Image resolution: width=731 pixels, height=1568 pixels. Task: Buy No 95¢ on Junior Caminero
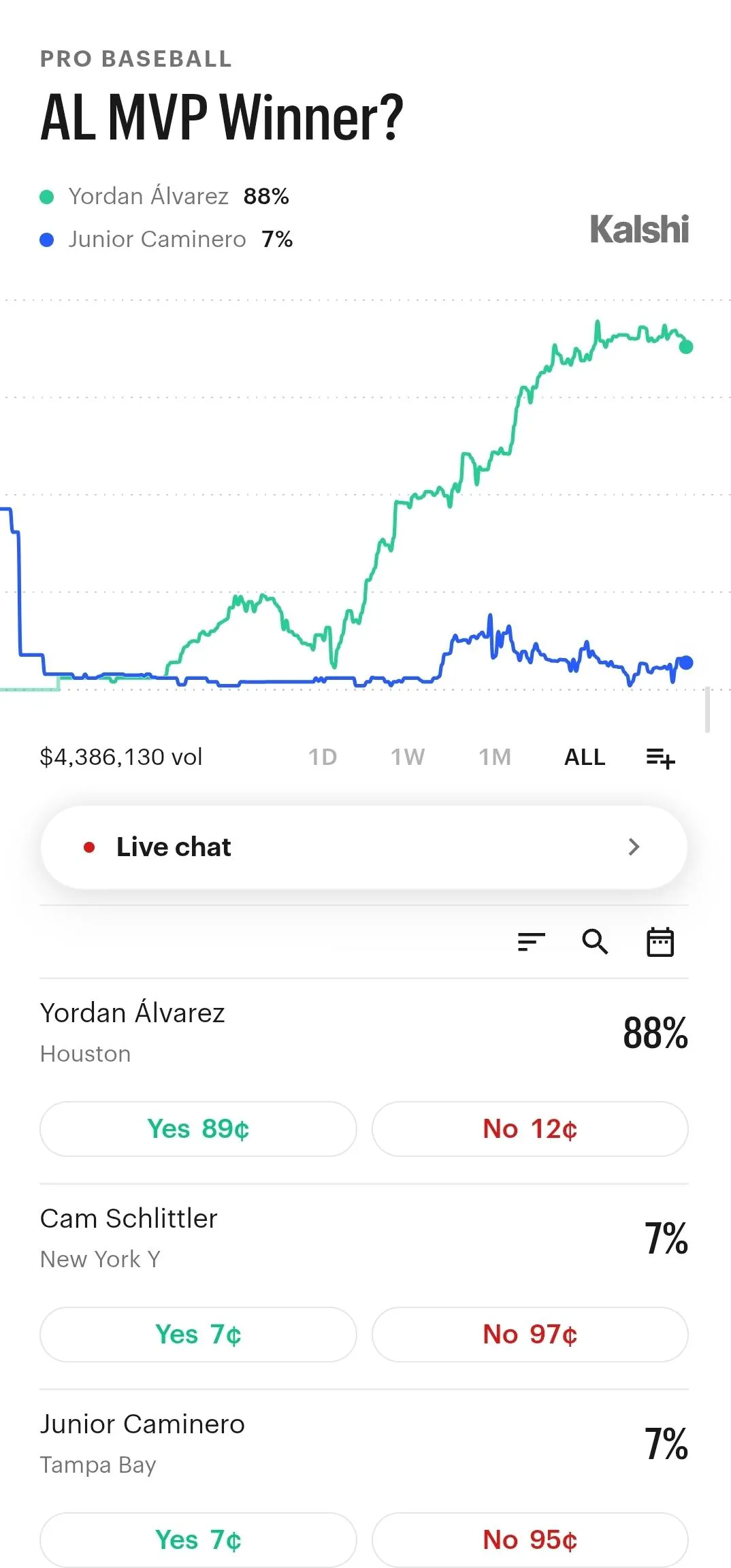[x=530, y=1540]
